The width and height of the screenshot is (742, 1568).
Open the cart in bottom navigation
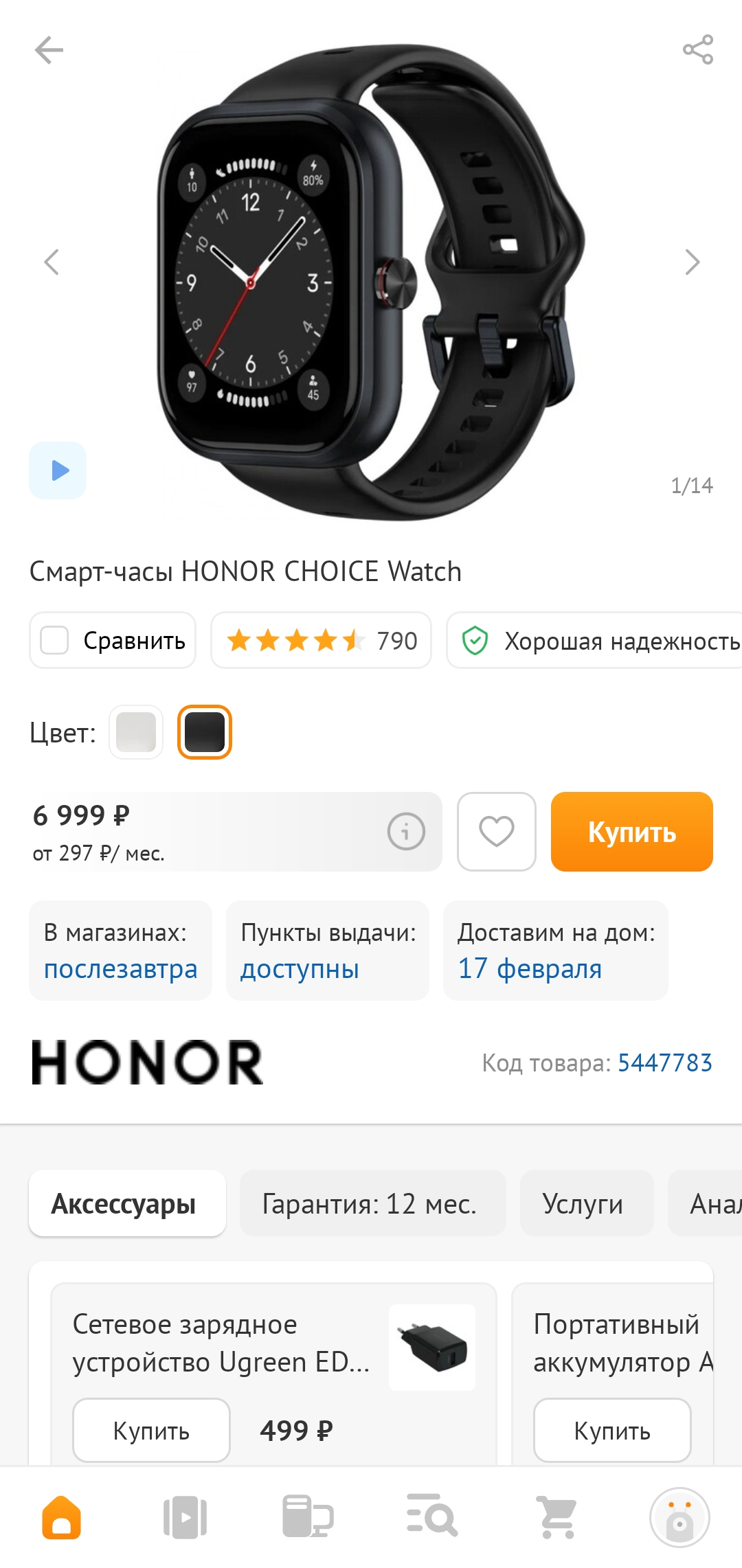[x=557, y=1517]
